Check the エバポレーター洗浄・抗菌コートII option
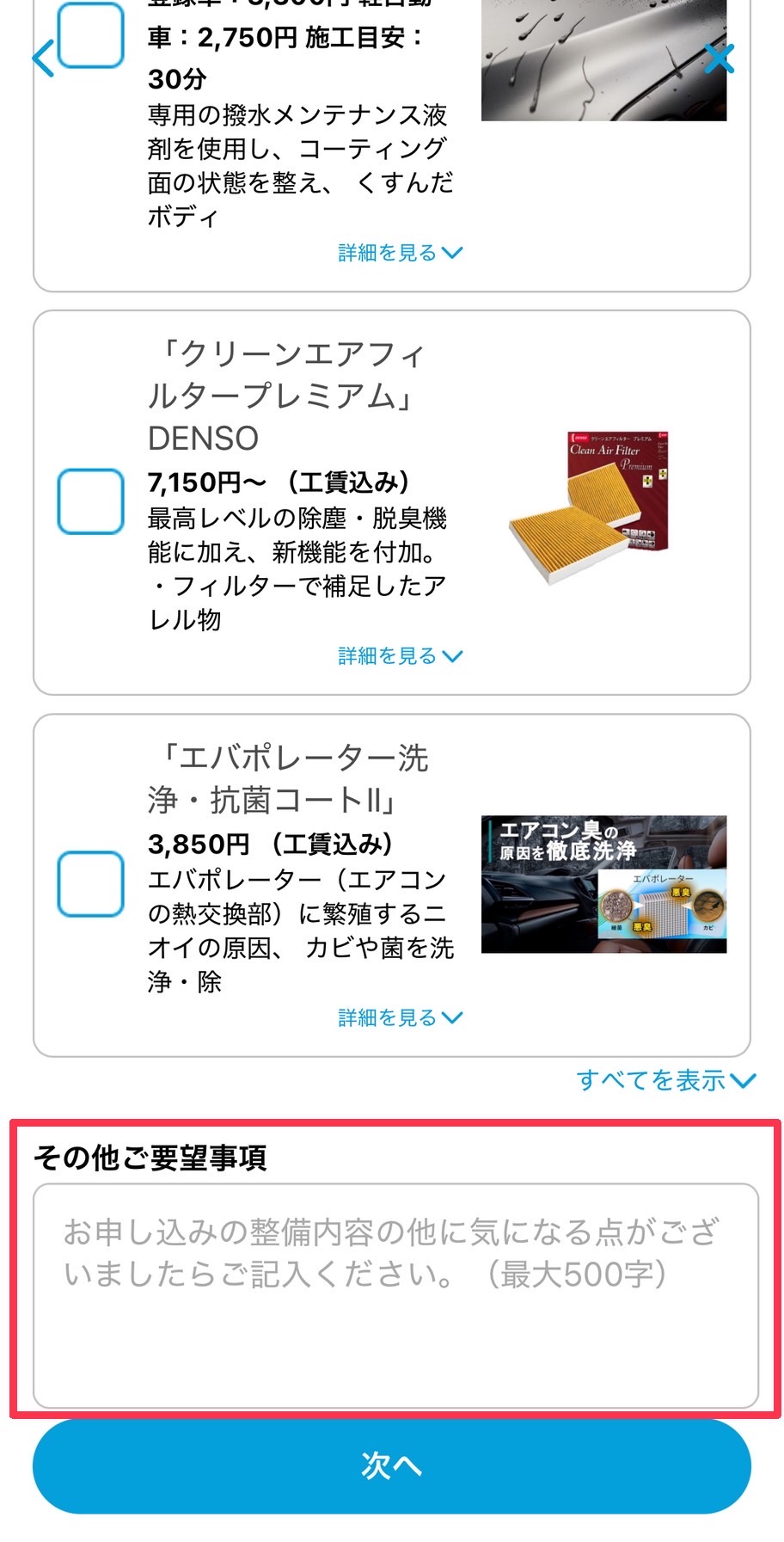This screenshot has height=1542, width=784. coord(90,883)
